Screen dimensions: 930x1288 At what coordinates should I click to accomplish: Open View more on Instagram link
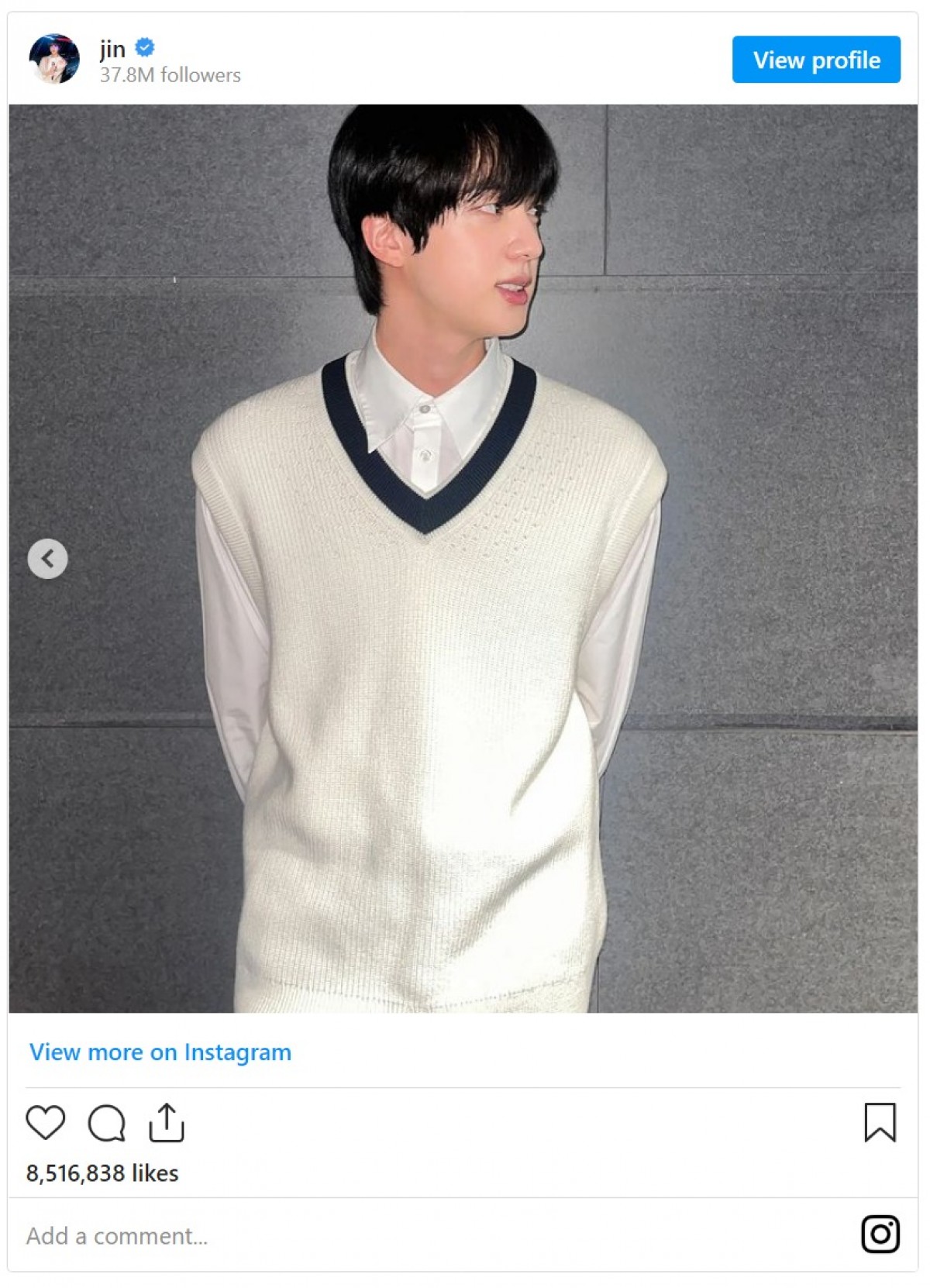(160, 1052)
